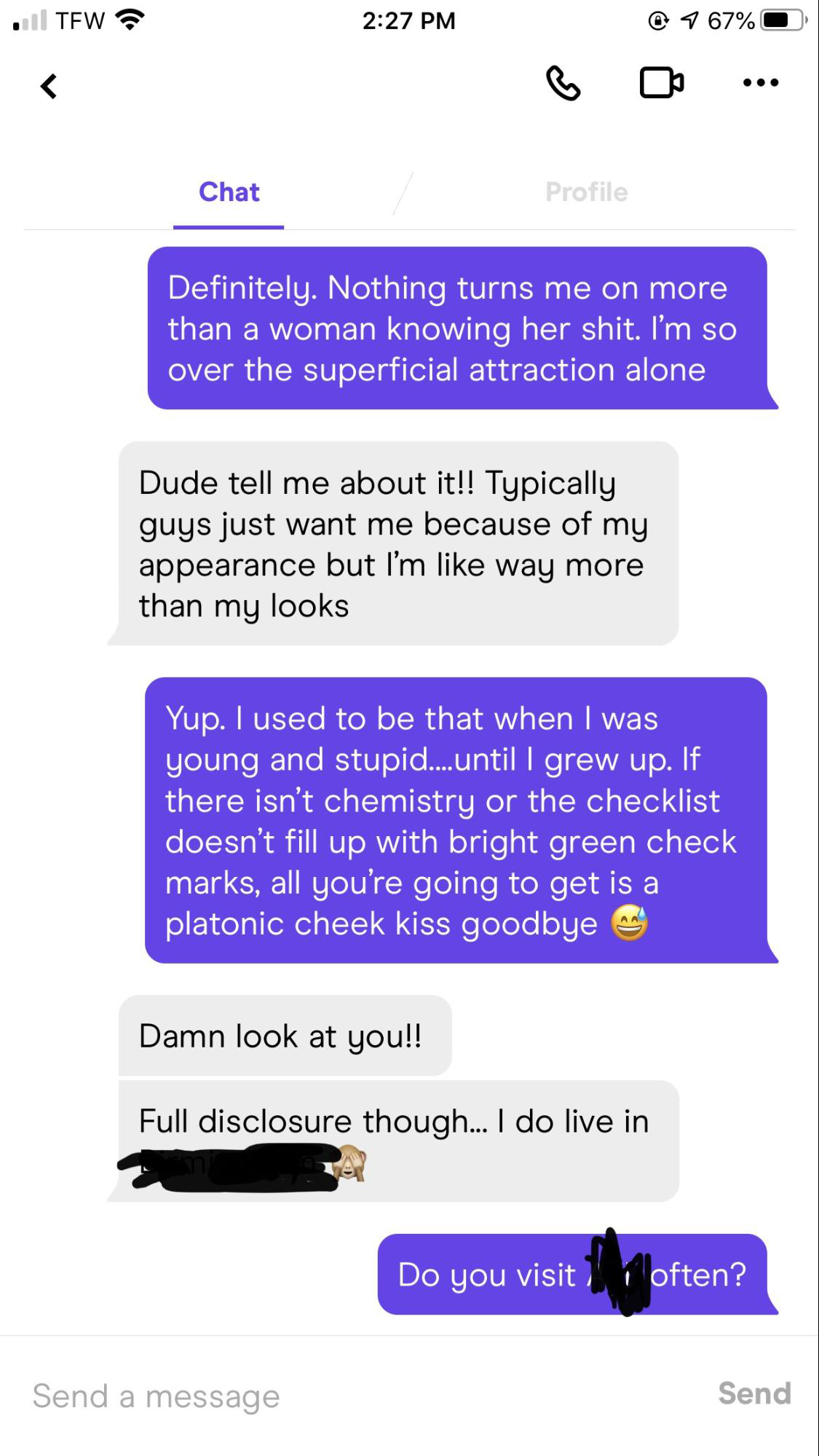This screenshot has height=1456, width=819.
Task: Open the three-dot overflow menu
Action: [761, 83]
